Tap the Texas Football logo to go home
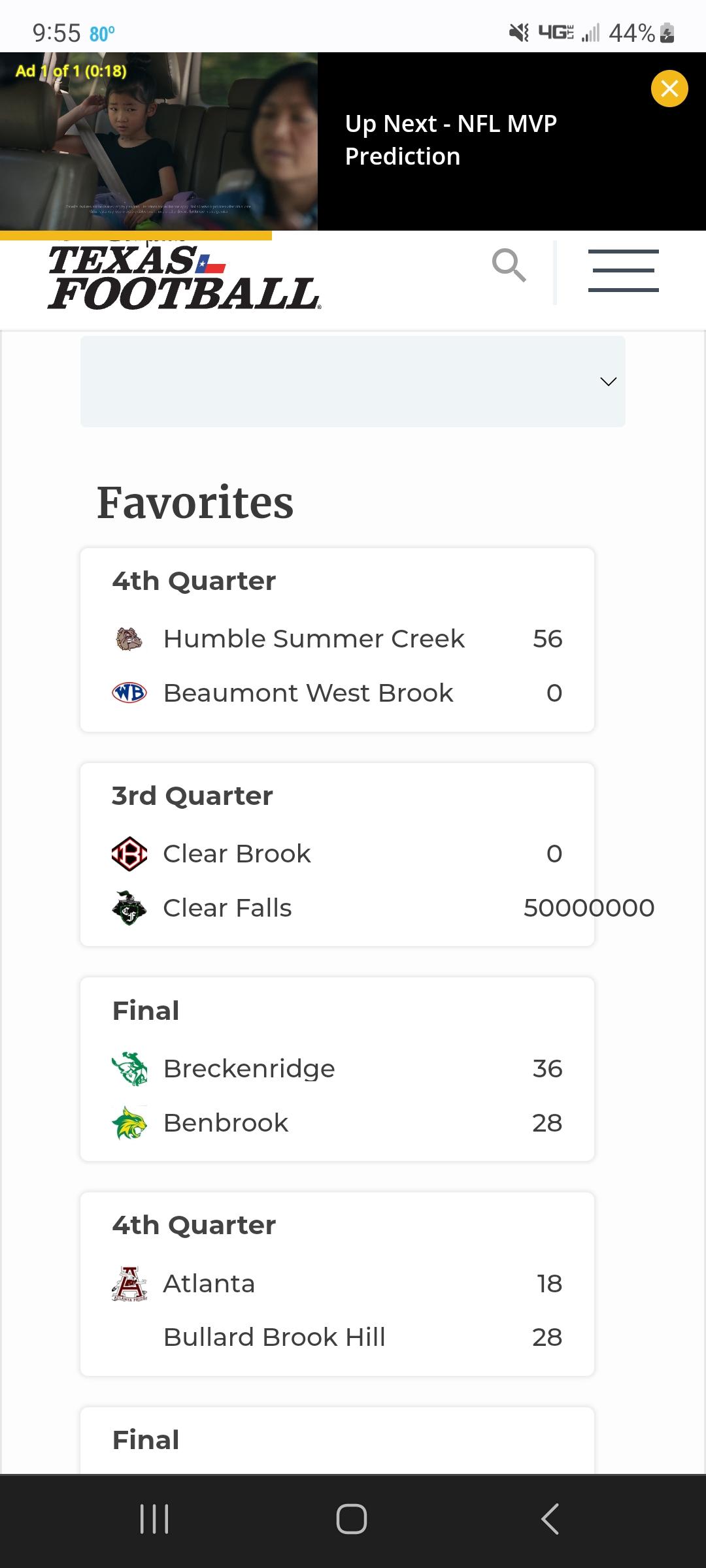Image resolution: width=706 pixels, height=1568 pixels. 184,277
